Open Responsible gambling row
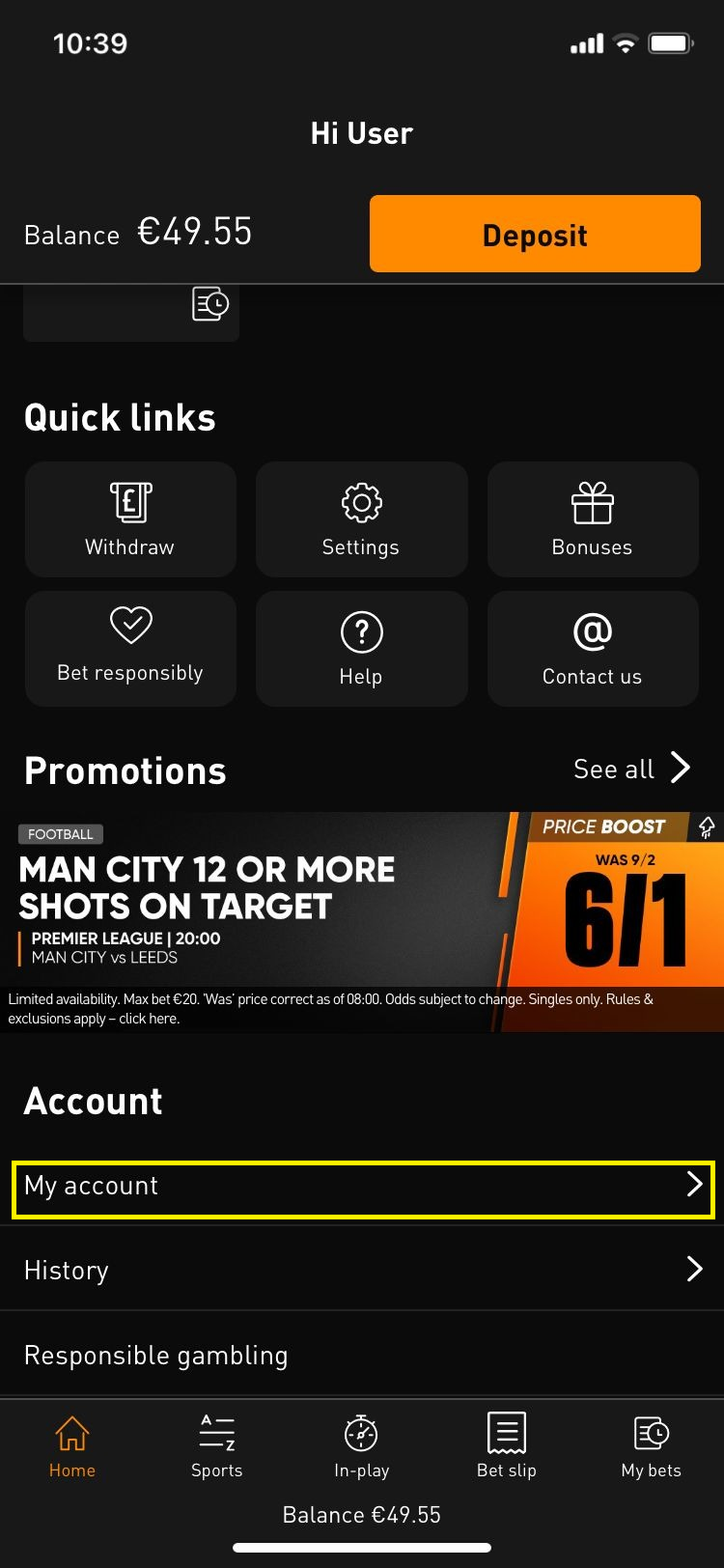The height and width of the screenshot is (1568, 724). click(x=361, y=1355)
